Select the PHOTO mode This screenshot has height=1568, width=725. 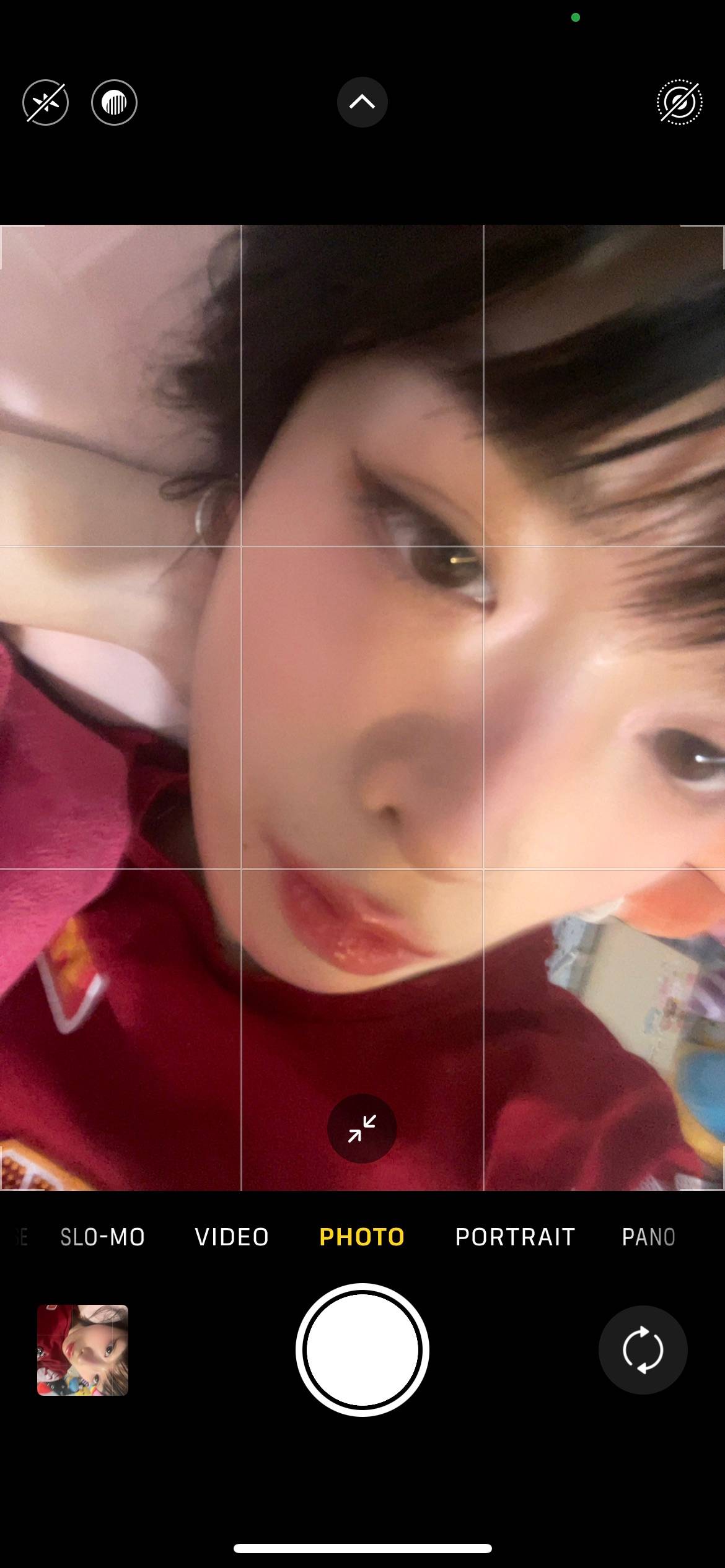(x=362, y=1237)
